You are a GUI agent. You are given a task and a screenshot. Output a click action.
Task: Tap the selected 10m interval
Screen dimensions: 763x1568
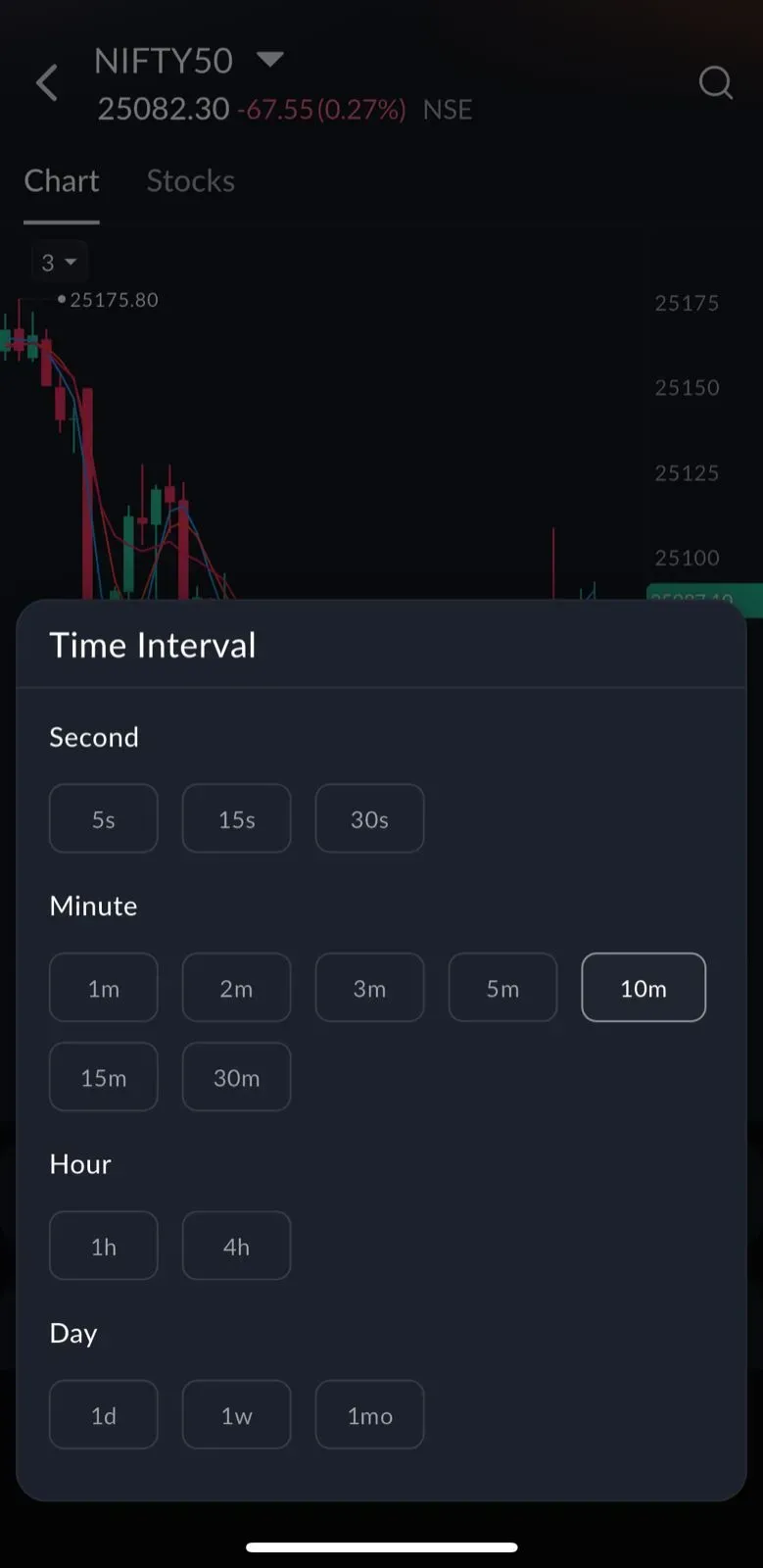click(644, 988)
